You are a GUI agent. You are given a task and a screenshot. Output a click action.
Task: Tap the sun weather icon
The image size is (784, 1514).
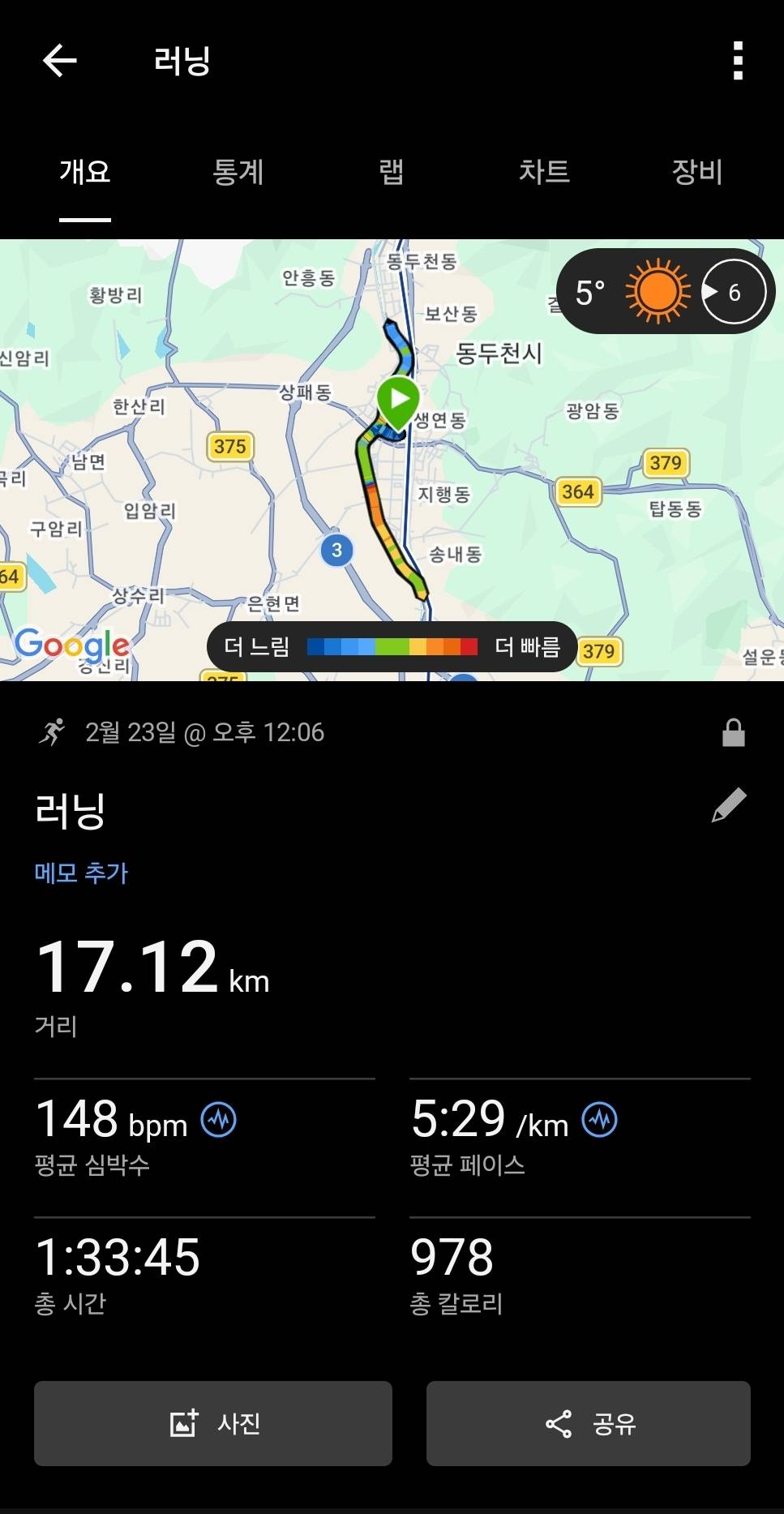click(657, 290)
